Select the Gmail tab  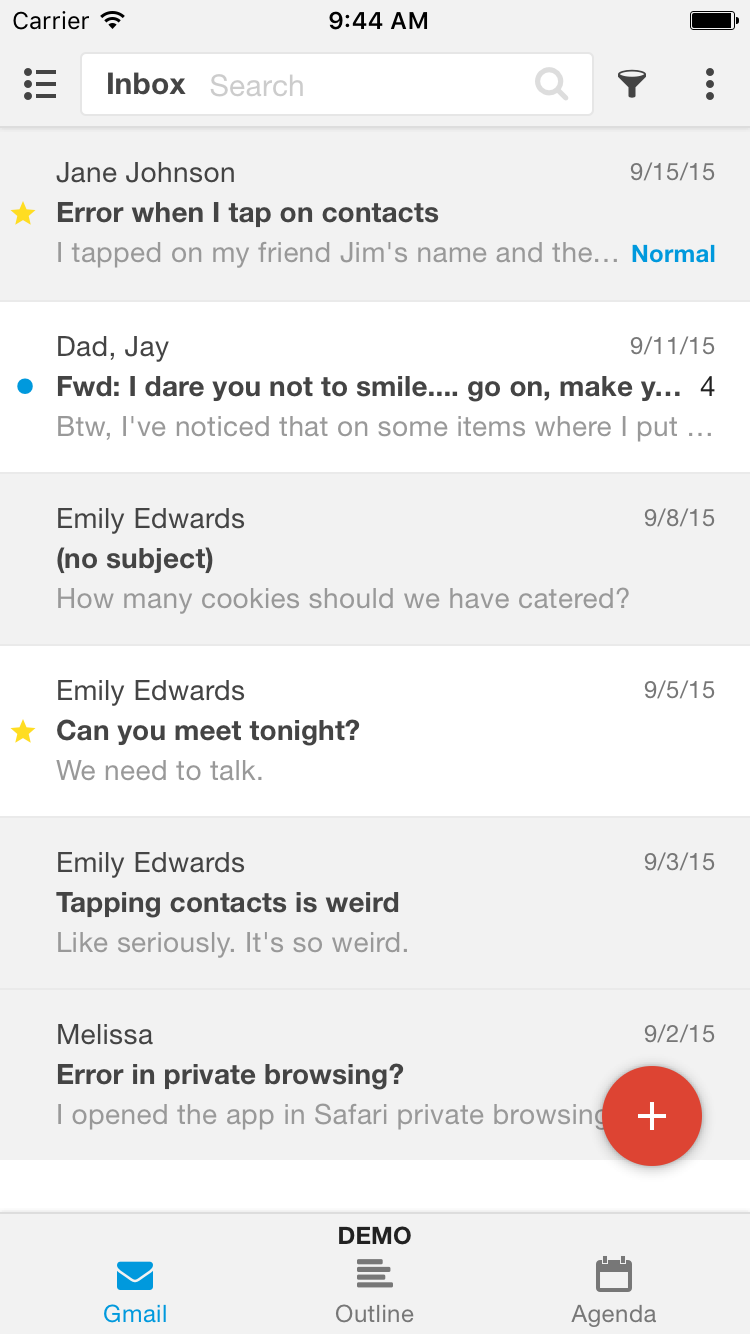pos(135,1291)
